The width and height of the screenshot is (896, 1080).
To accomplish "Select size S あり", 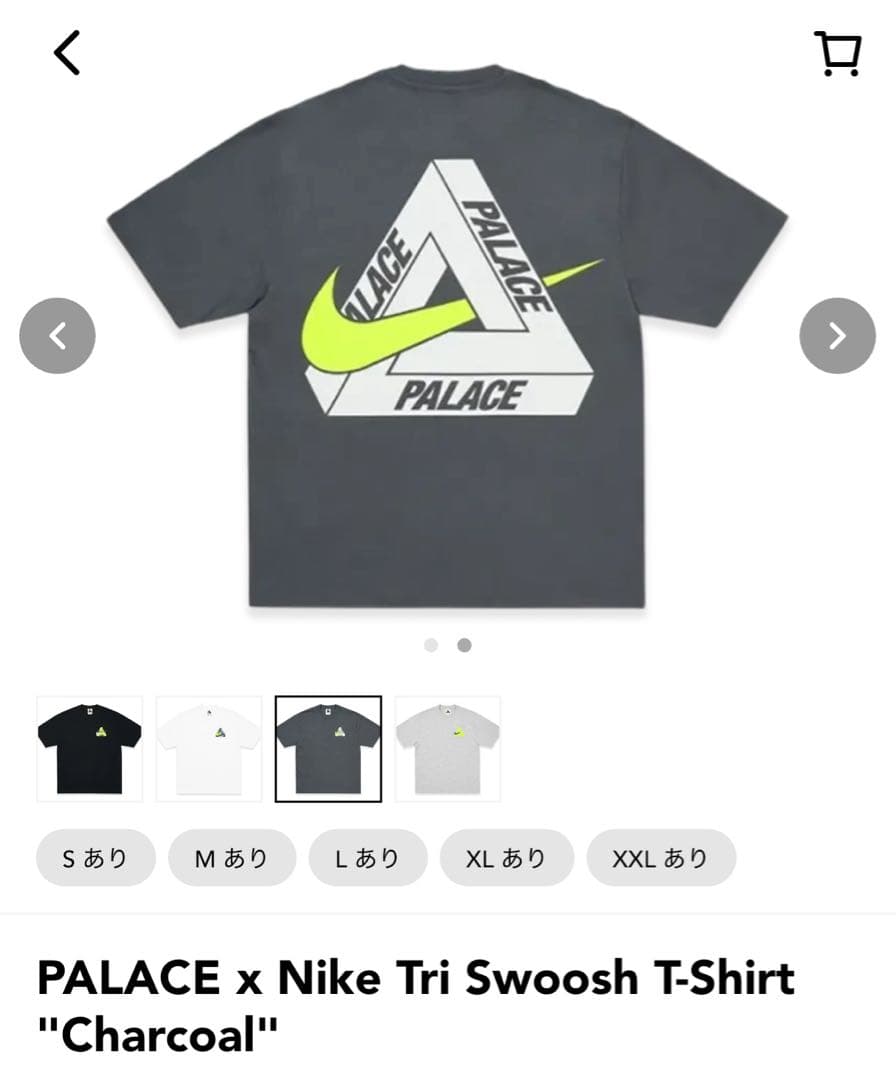I will click(x=95, y=857).
